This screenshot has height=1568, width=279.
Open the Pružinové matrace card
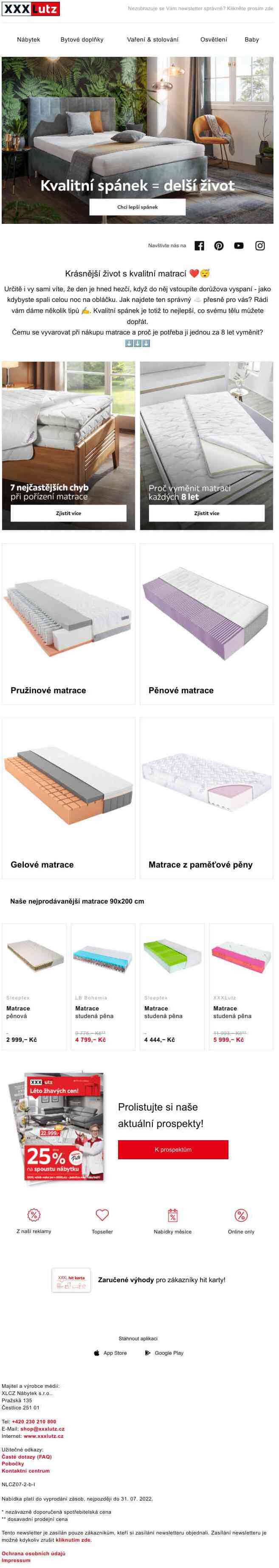tap(68, 623)
